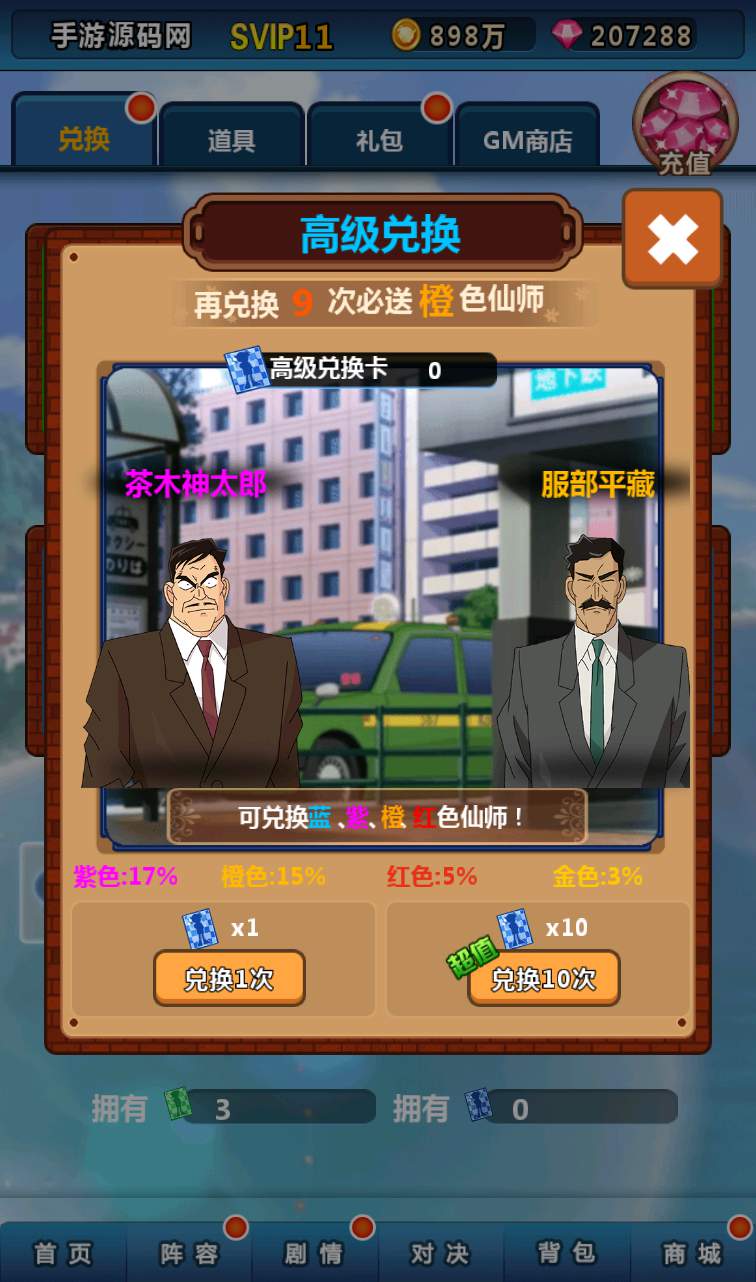
Task: Switch to the 道具 tab
Action: click(231, 140)
